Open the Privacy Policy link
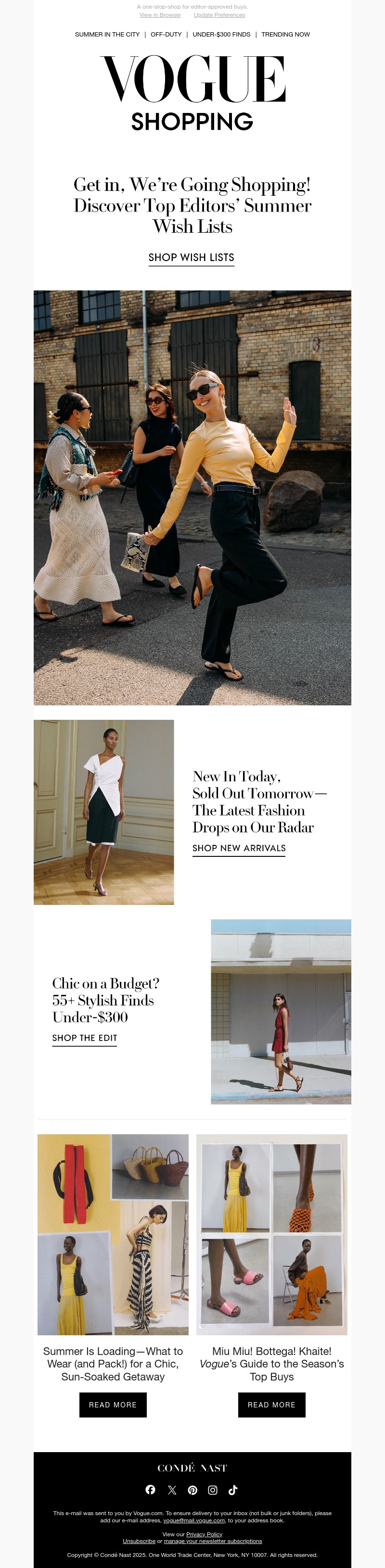The height and width of the screenshot is (1568, 385). (204, 1534)
